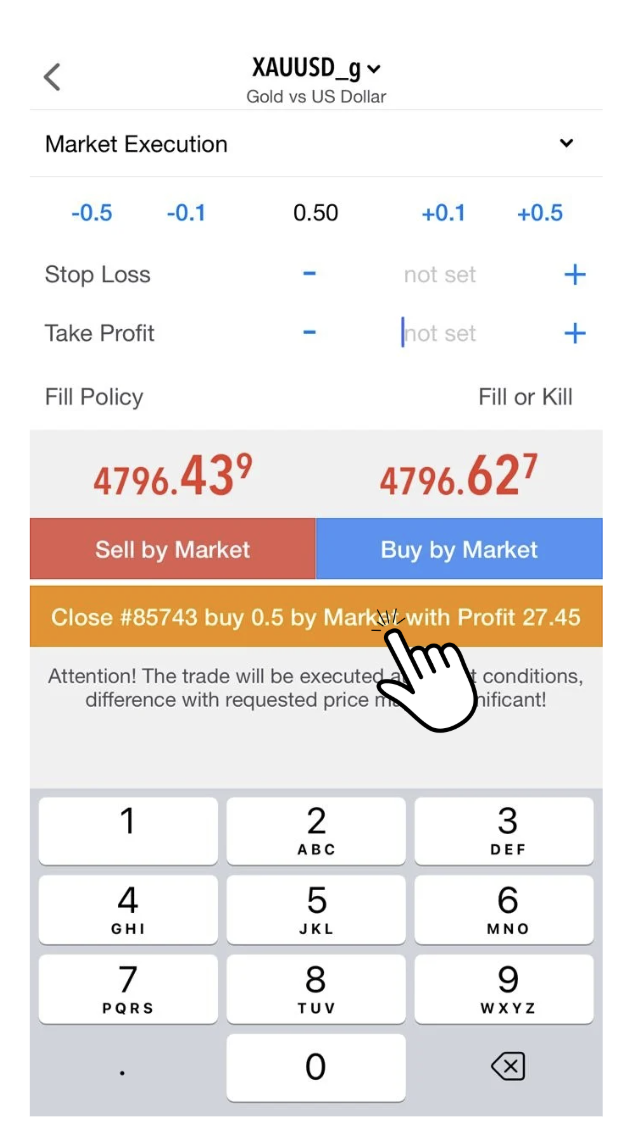This screenshot has width=618, height=1132.
Task: Tap the minus next to Stop Loss
Action: tap(310, 273)
